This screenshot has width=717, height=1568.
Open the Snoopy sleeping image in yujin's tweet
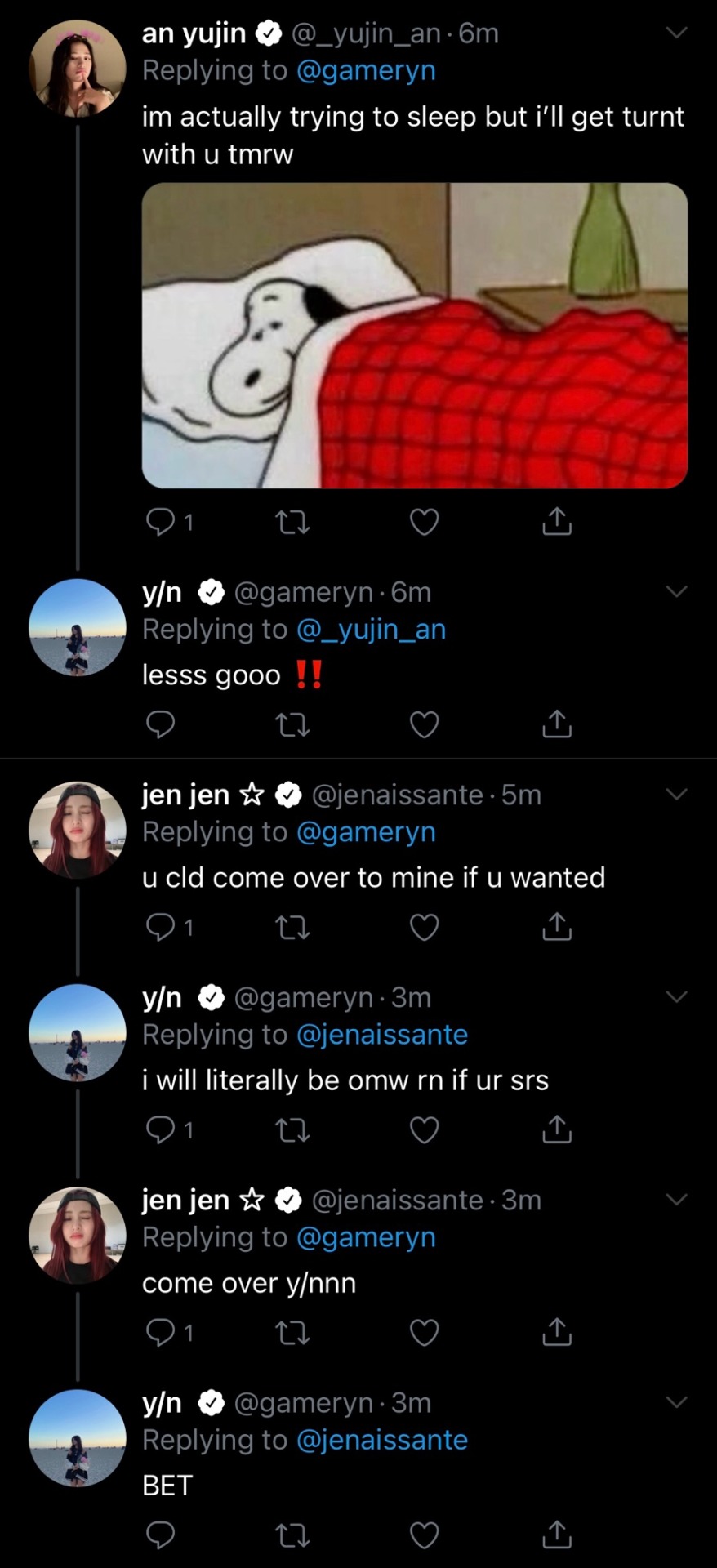tap(414, 336)
